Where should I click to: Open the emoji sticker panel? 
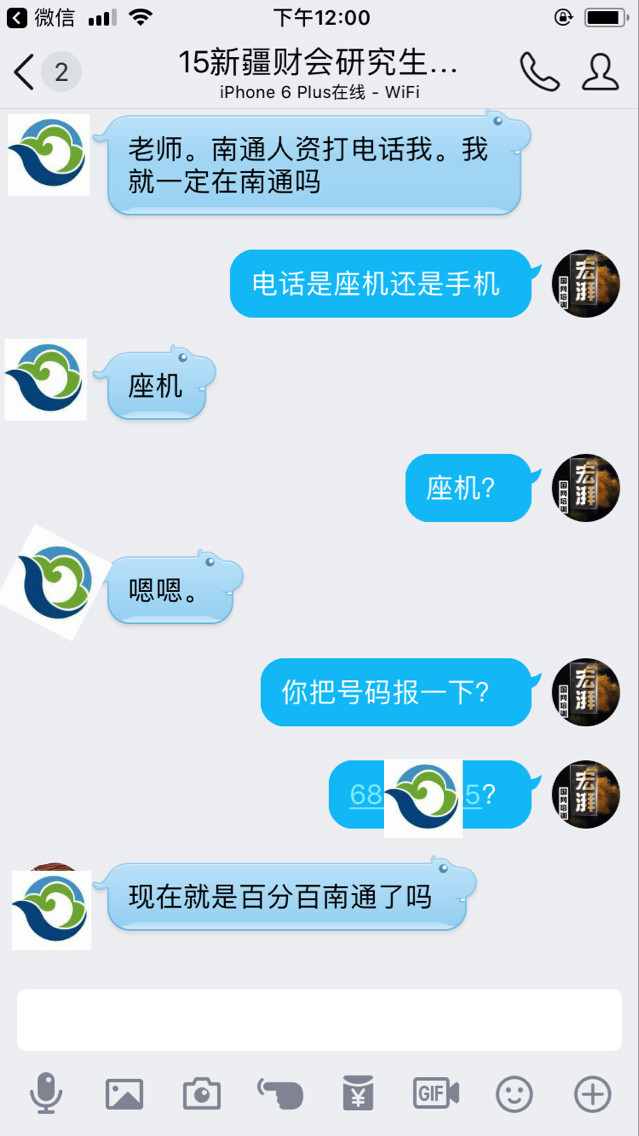pos(514,1094)
